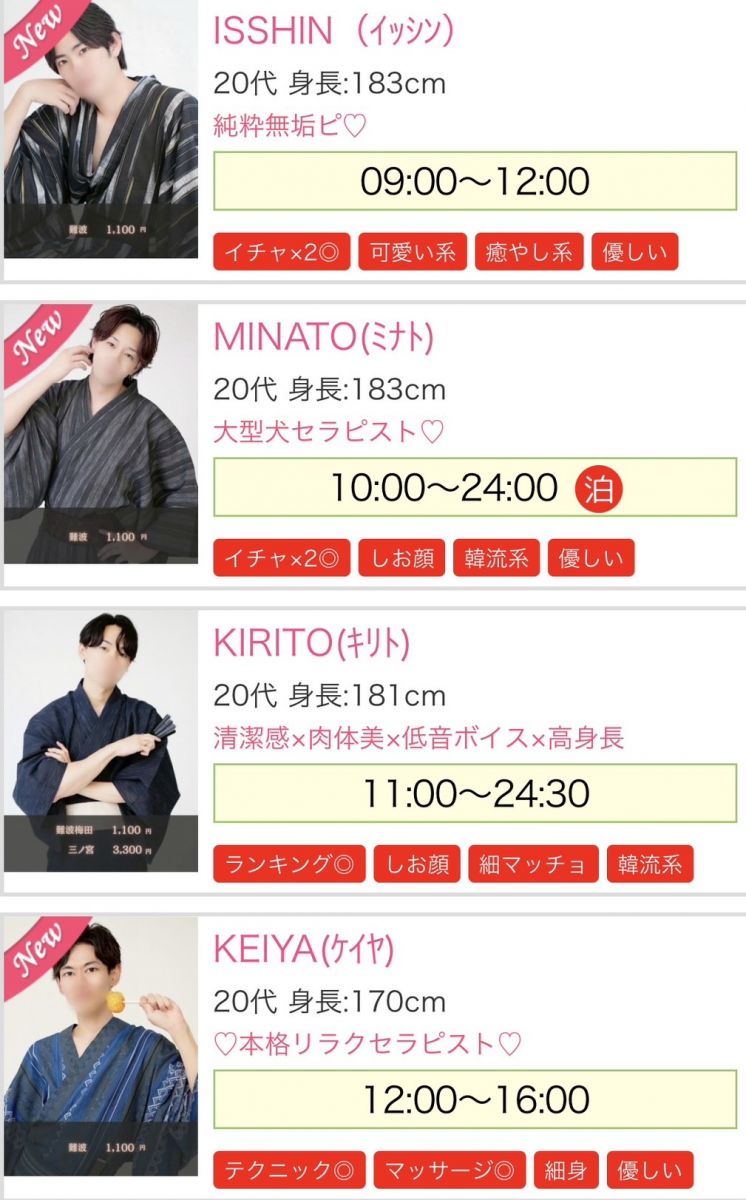Screen dimensions: 746x1200
Task: Open MINATO's profile photo
Action: [101, 435]
